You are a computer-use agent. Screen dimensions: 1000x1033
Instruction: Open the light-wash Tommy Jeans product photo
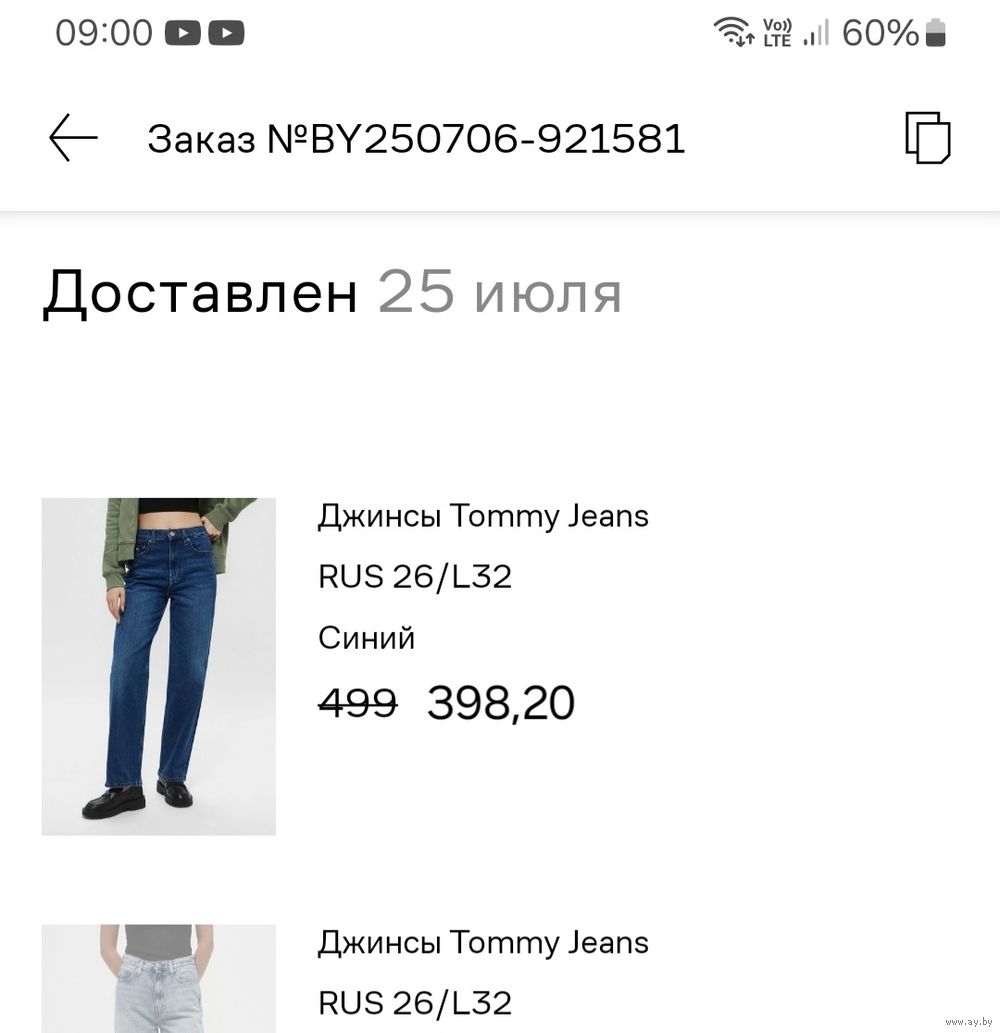tap(158, 980)
